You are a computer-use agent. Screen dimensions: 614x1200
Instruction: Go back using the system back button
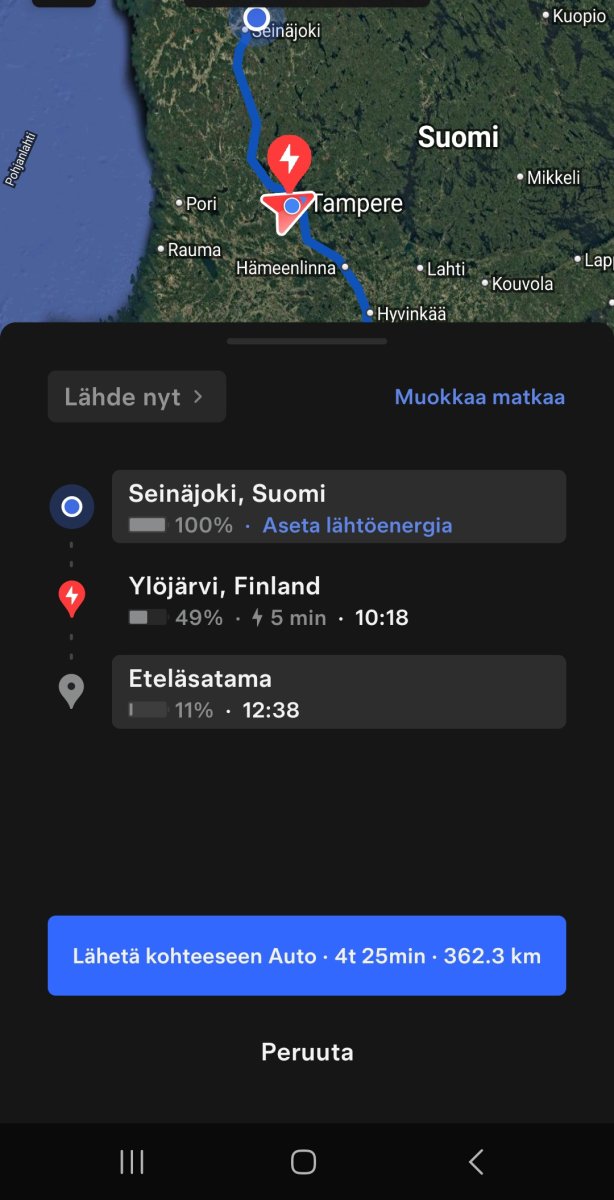[476, 1161]
